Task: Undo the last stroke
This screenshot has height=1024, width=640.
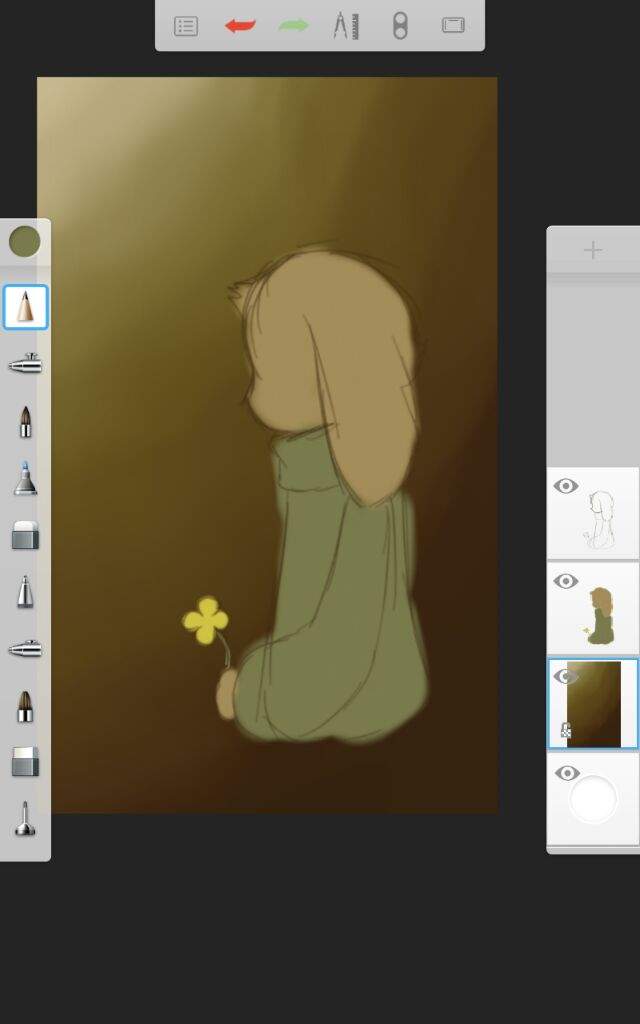Action: tap(240, 26)
